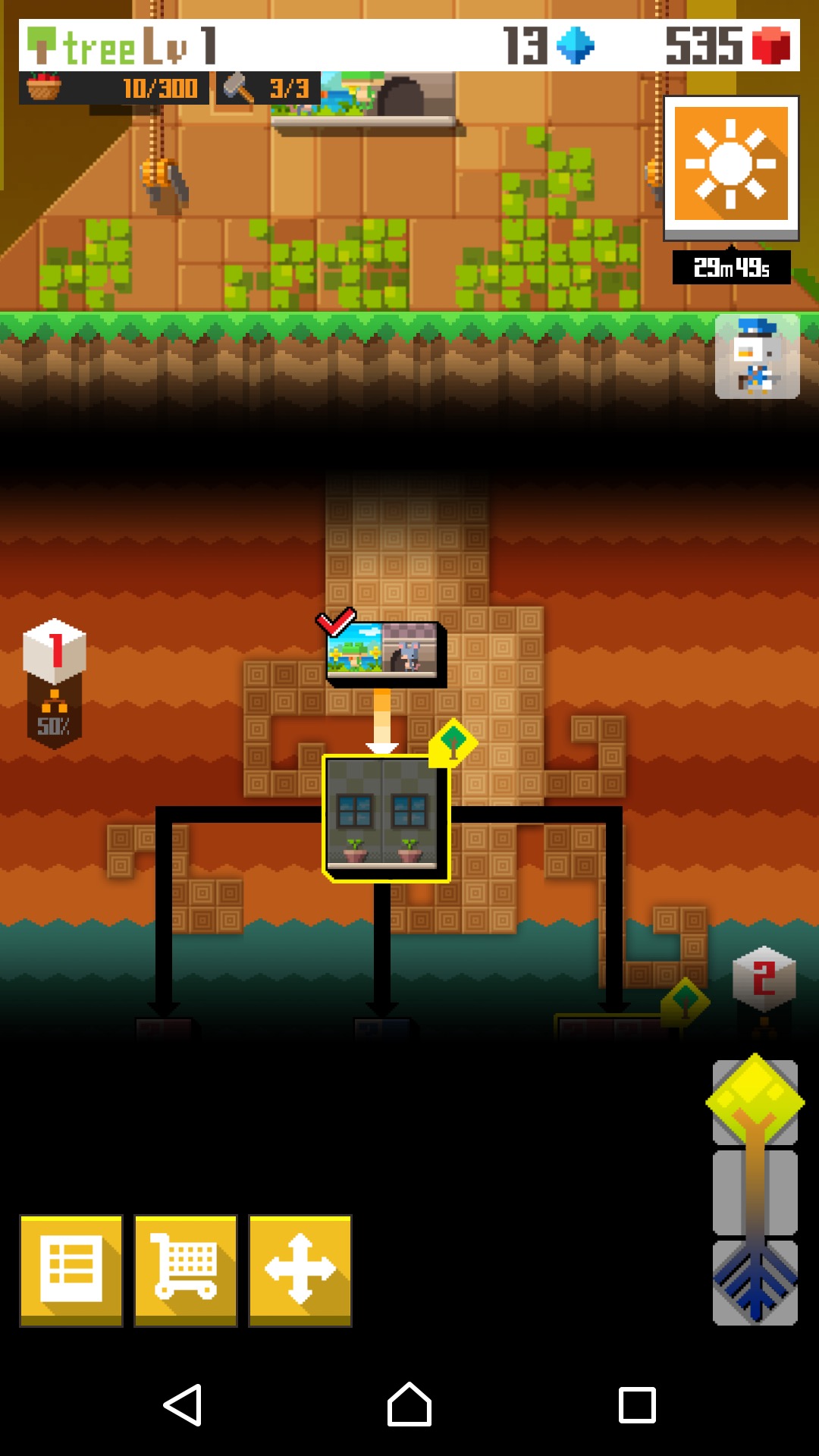Open the list menu button
The height and width of the screenshot is (1456, 819).
(x=71, y=1270)
